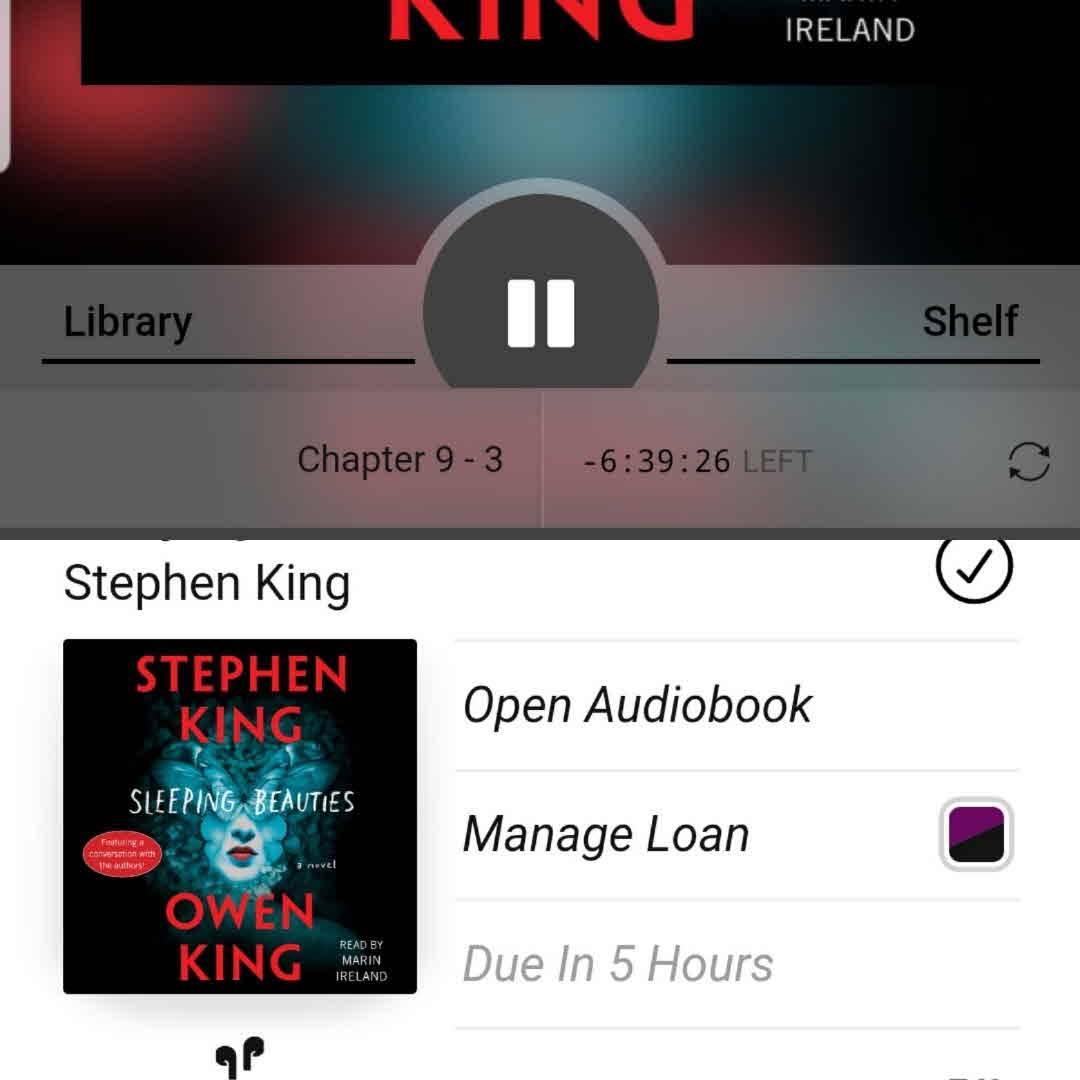1080x1080 pixels.
Task: Tap the time left display
Action: [697, 461]
